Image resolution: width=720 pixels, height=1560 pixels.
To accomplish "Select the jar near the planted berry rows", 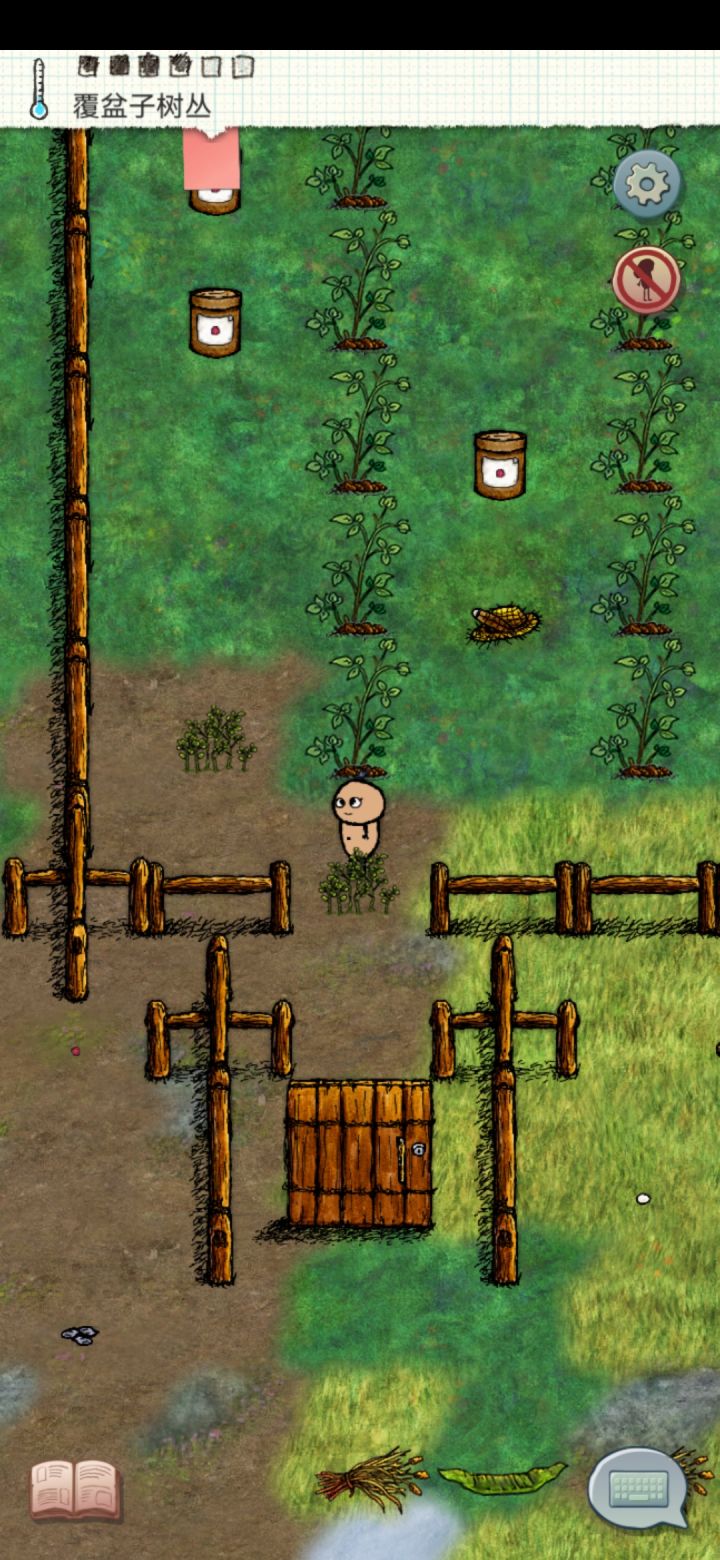I will (x=500, y=465).
